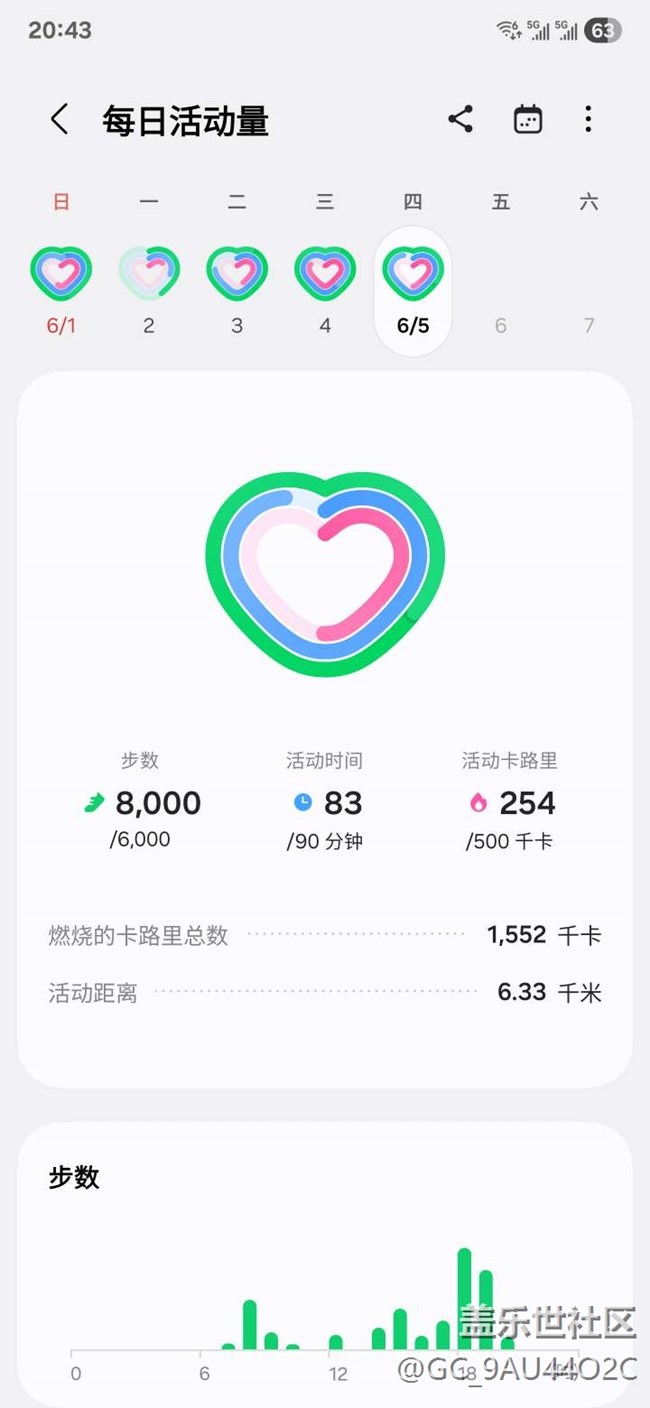Go back from 每日活动量
The height and width of the screenshot is (1408, 650).
pyautogui.click(x=60, y=120)
